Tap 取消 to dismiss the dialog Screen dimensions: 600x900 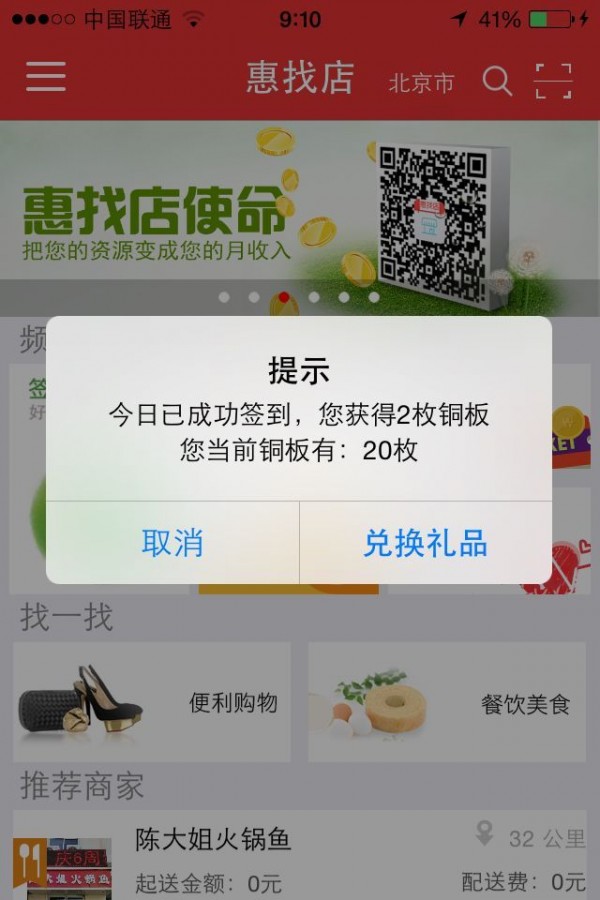(x=172, y=543)
